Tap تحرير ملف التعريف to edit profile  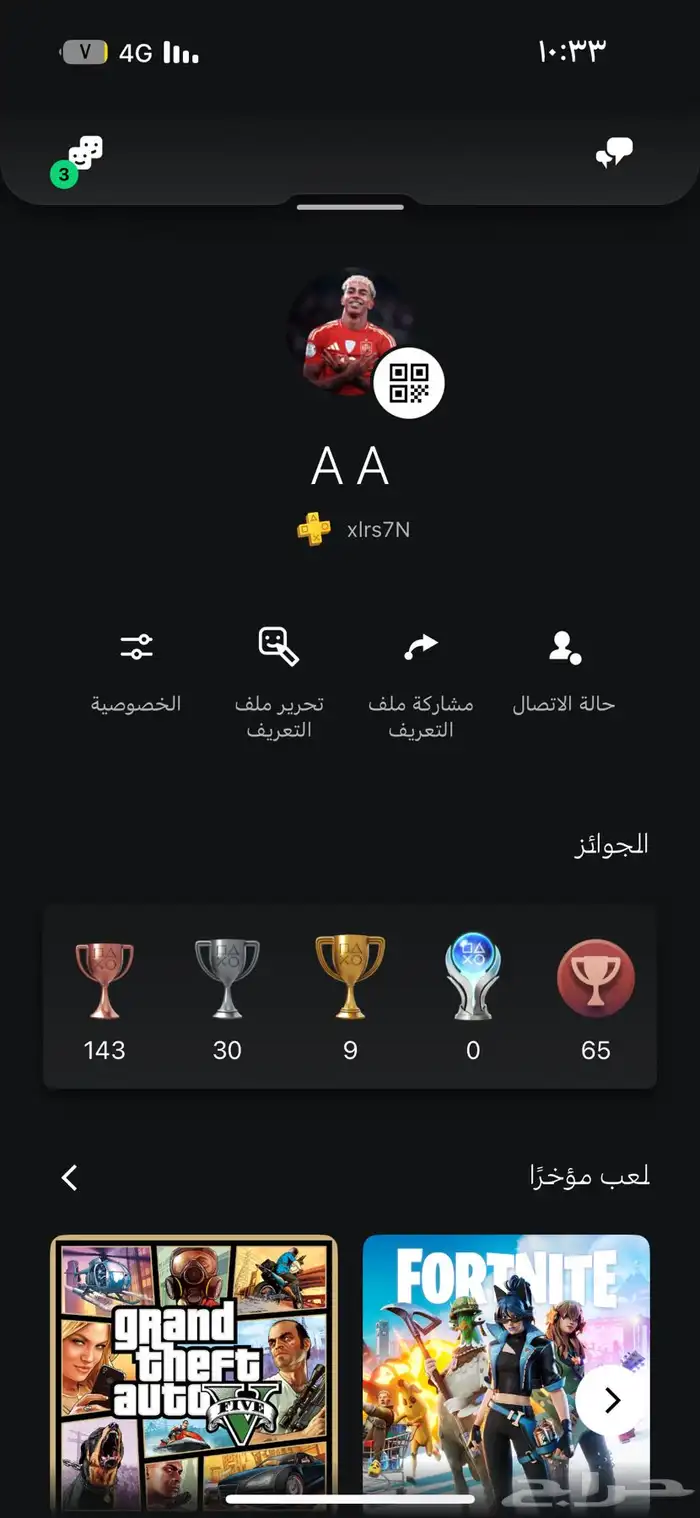tap(279, 682)
